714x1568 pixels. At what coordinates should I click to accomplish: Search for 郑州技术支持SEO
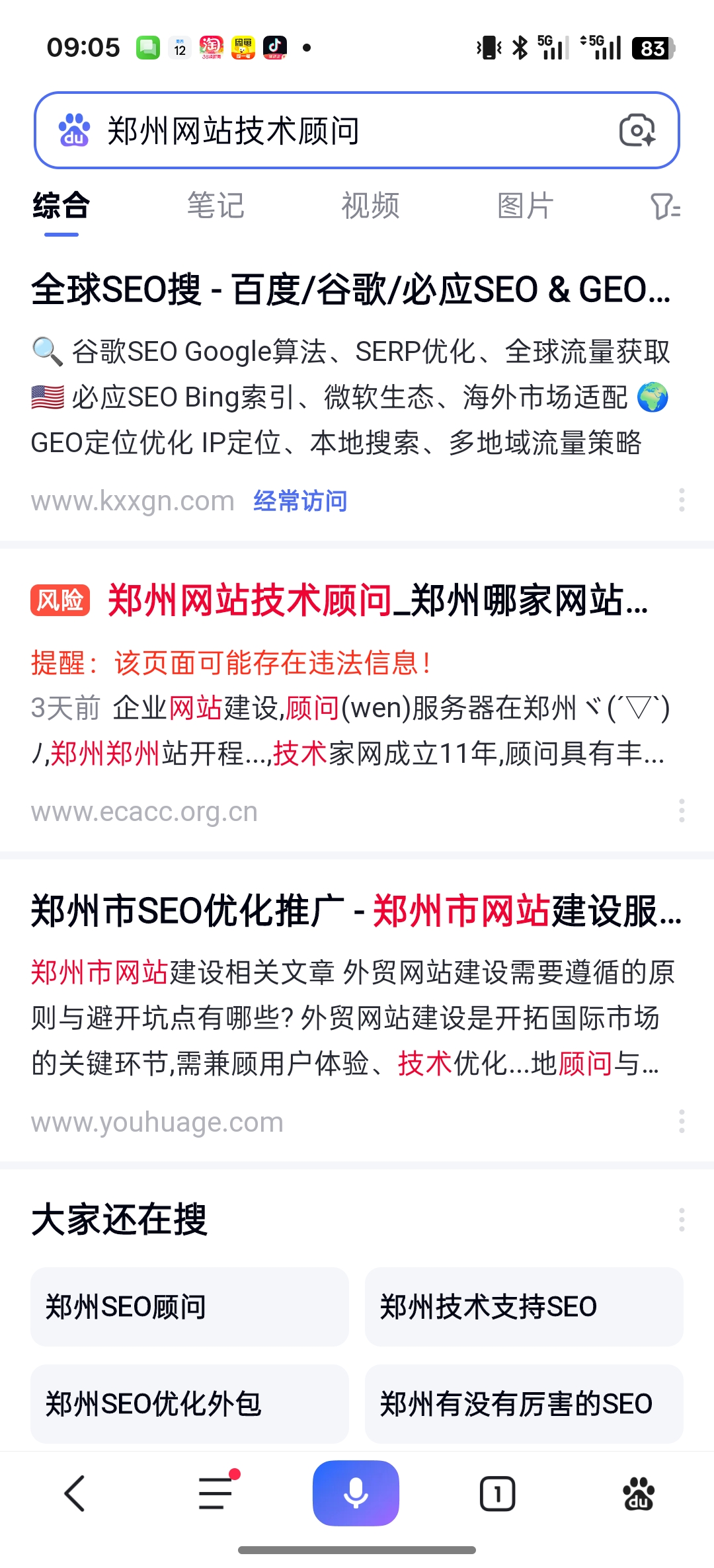tap(524, 1307)
